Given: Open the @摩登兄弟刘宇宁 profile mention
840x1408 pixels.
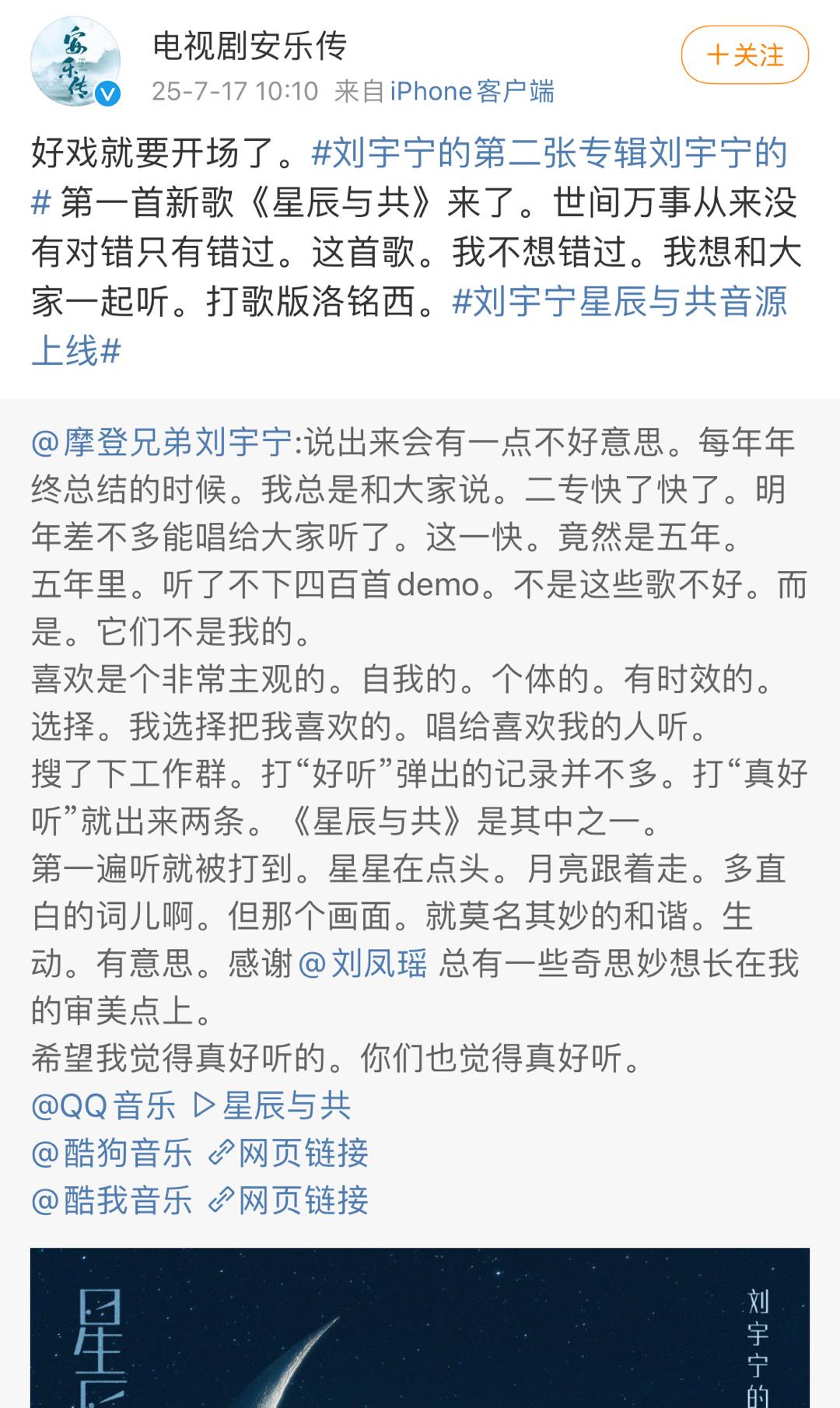Looking at the screenshot, I should click(x=162, y=443).
